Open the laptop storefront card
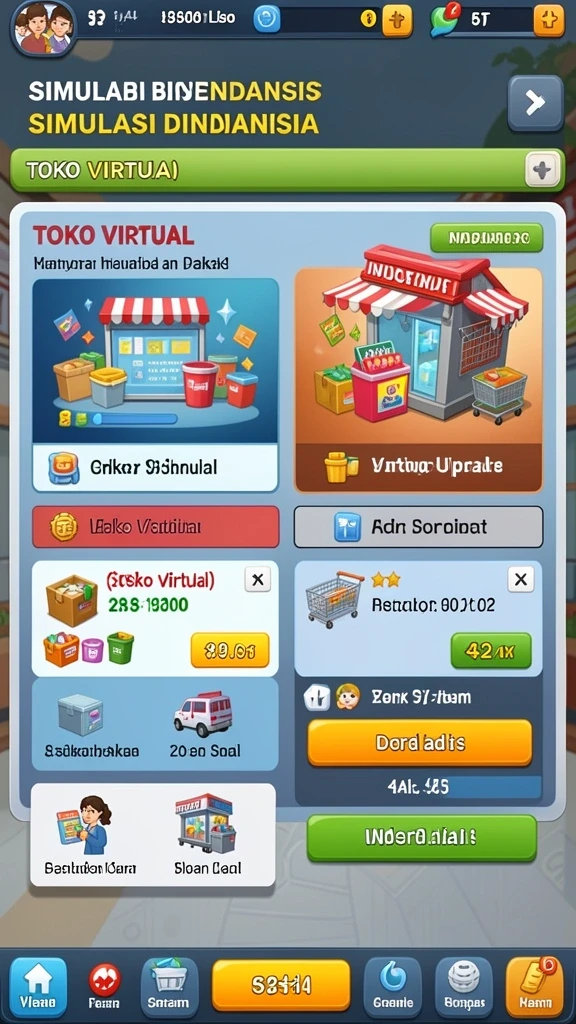 tap(155, 385)
